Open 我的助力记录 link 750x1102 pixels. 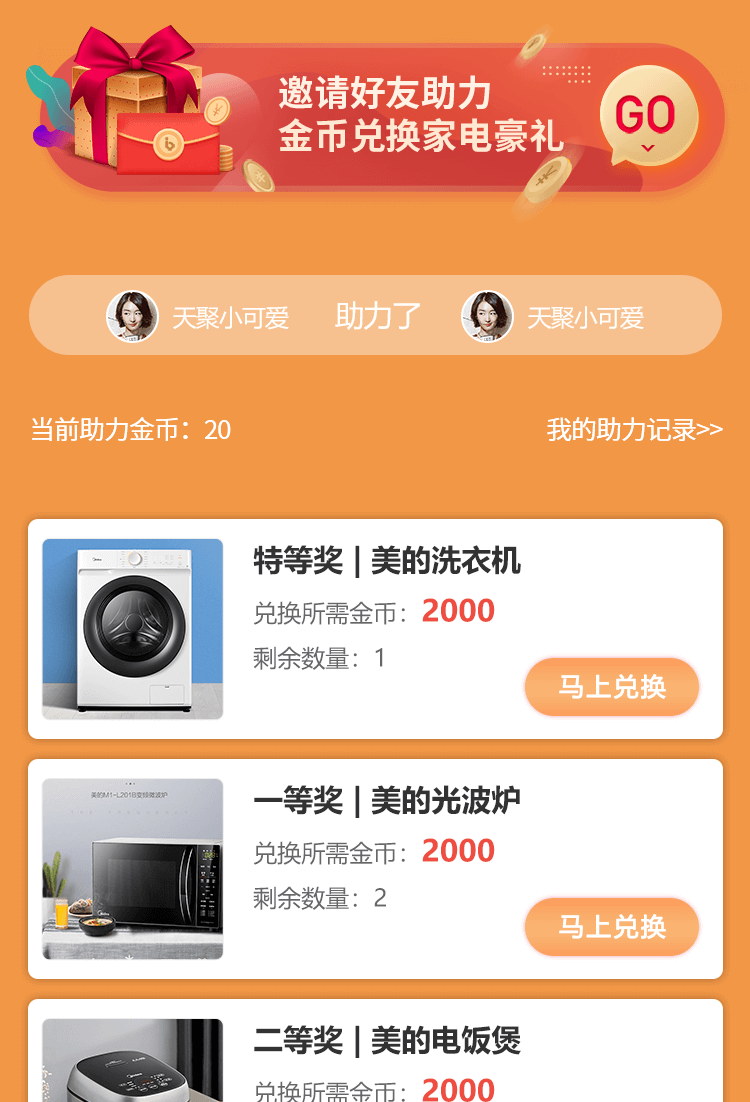point(634,430)
